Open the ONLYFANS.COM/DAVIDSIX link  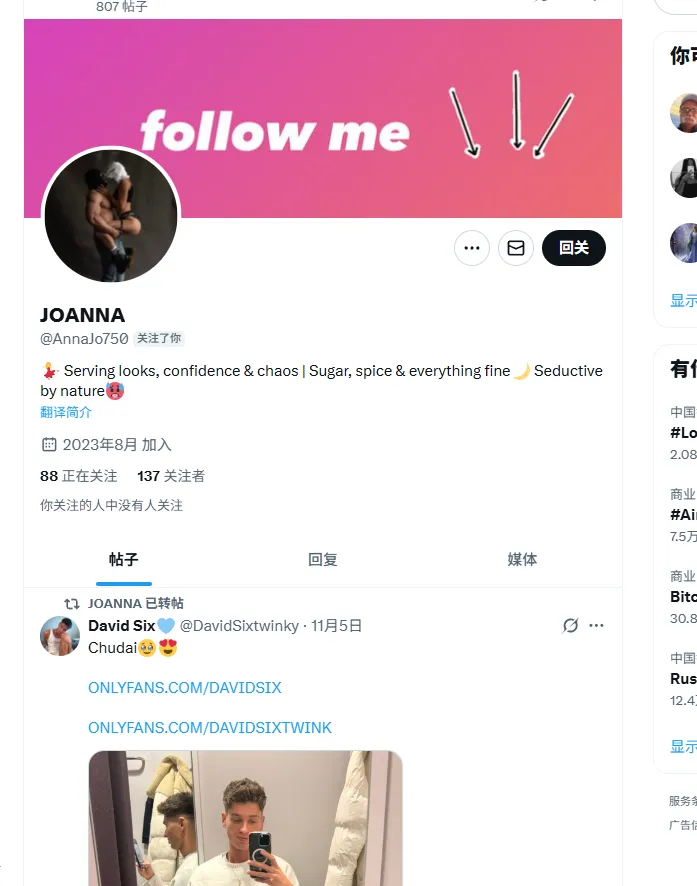(x=185, y=688)
